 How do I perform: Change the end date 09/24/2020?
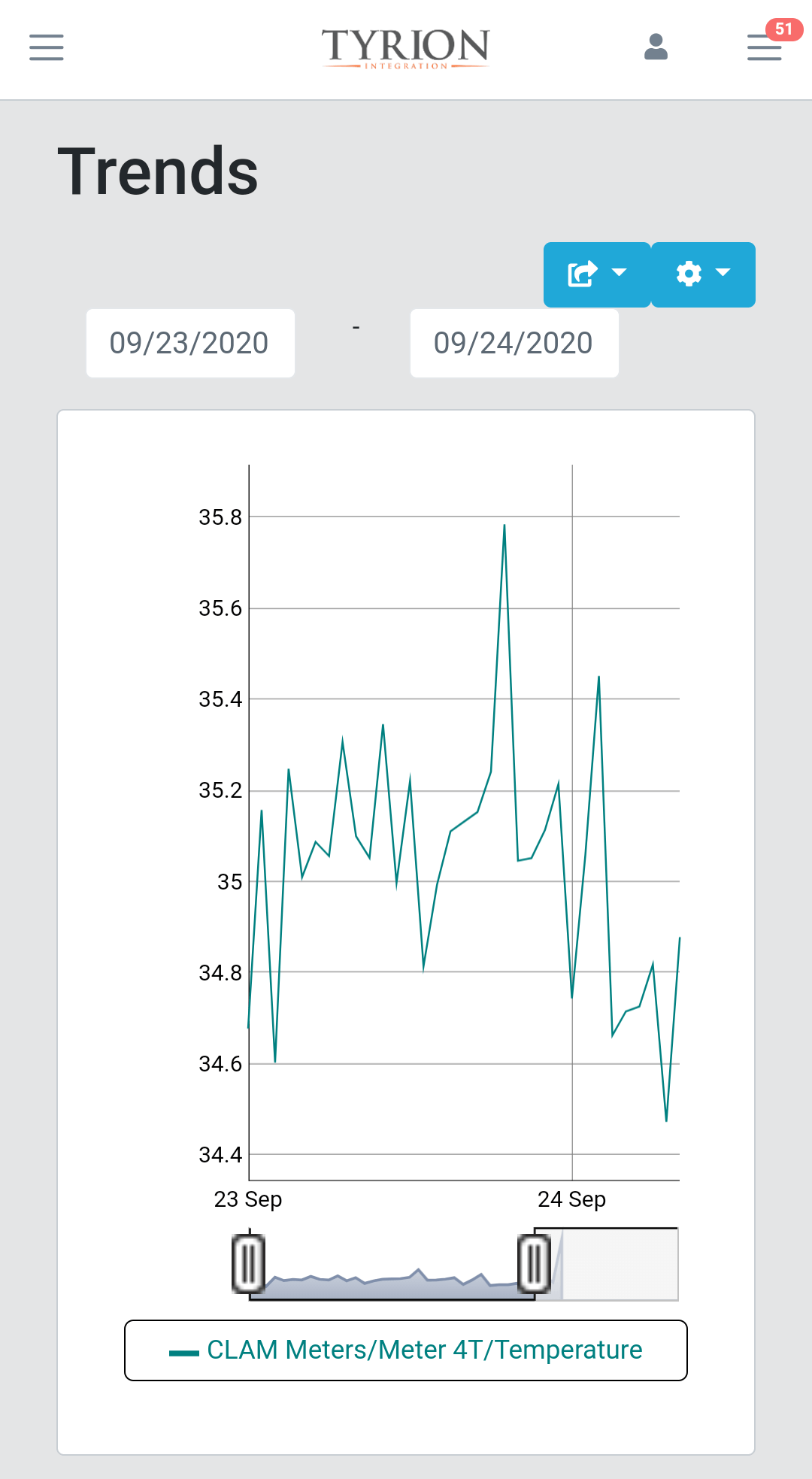click(514, 343)
